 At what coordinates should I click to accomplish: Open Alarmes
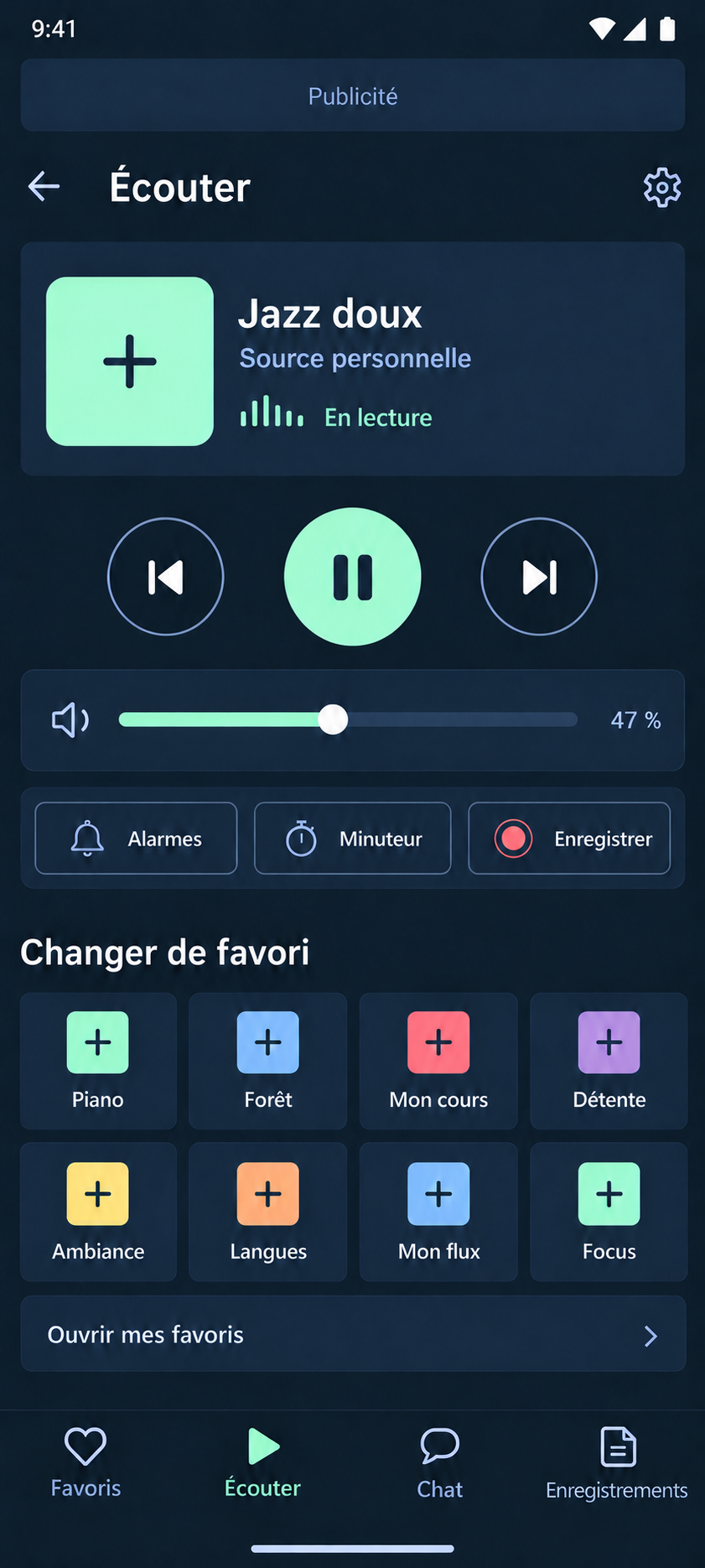click(x=136, y=839)
